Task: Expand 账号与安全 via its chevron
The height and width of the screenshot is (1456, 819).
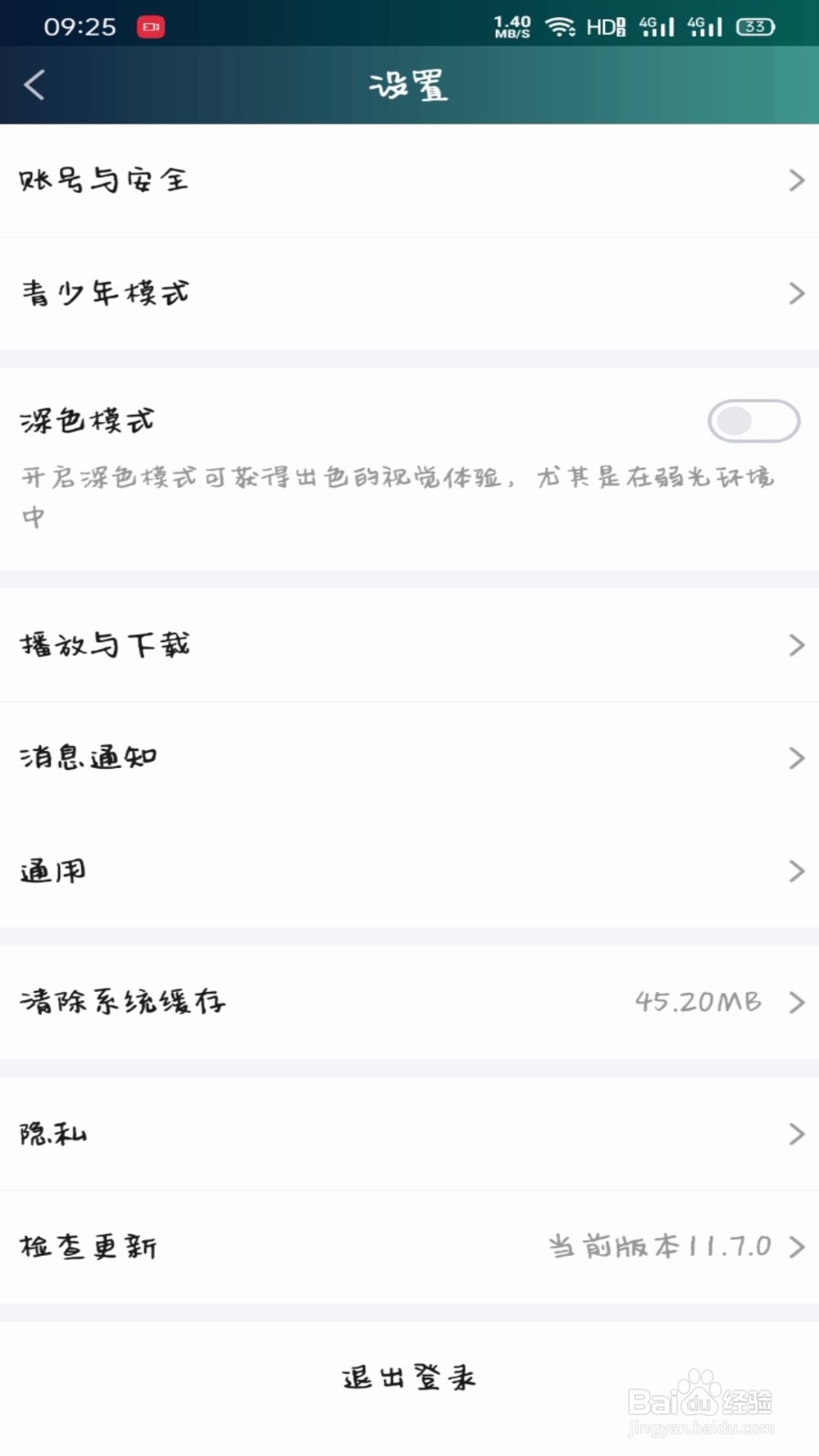Action: (798, 180)
